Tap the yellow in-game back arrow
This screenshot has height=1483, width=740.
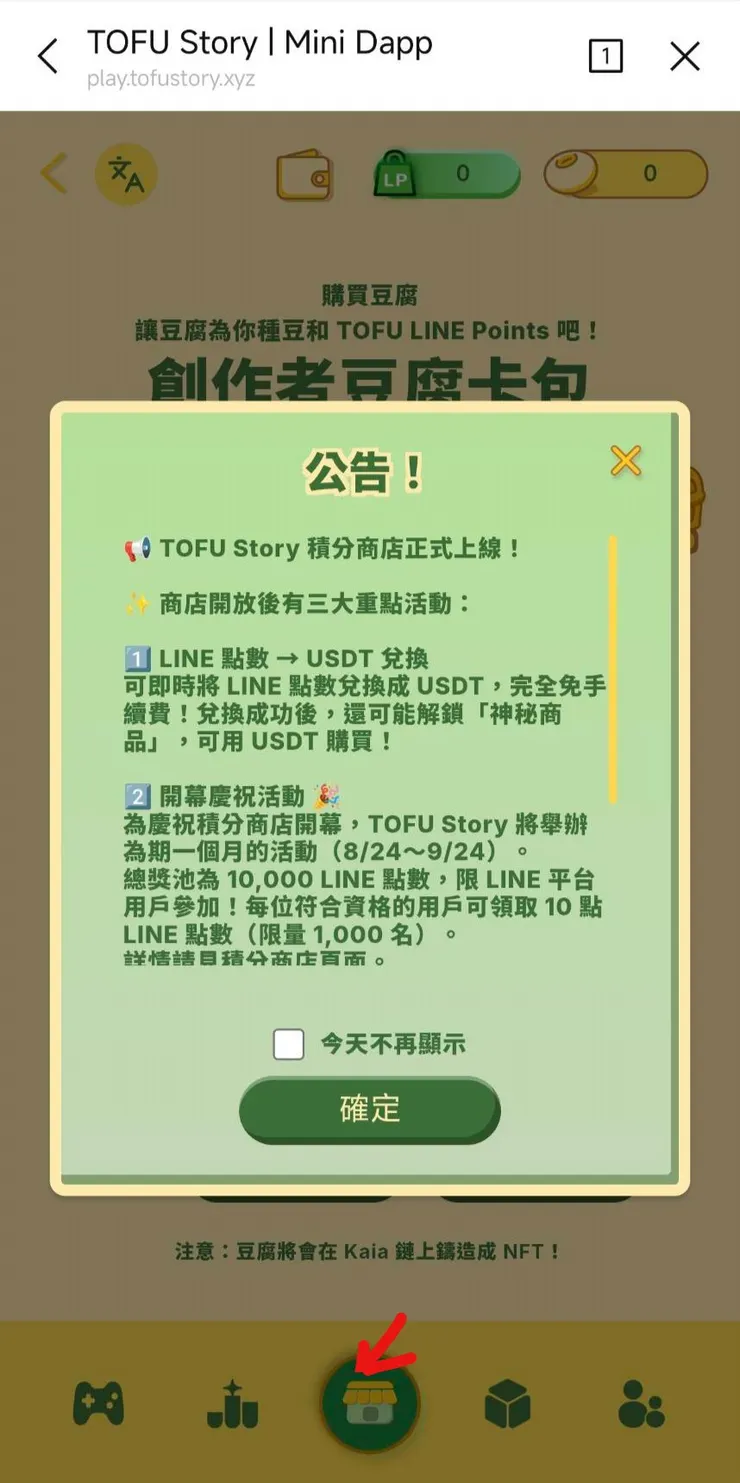[53, 175]
